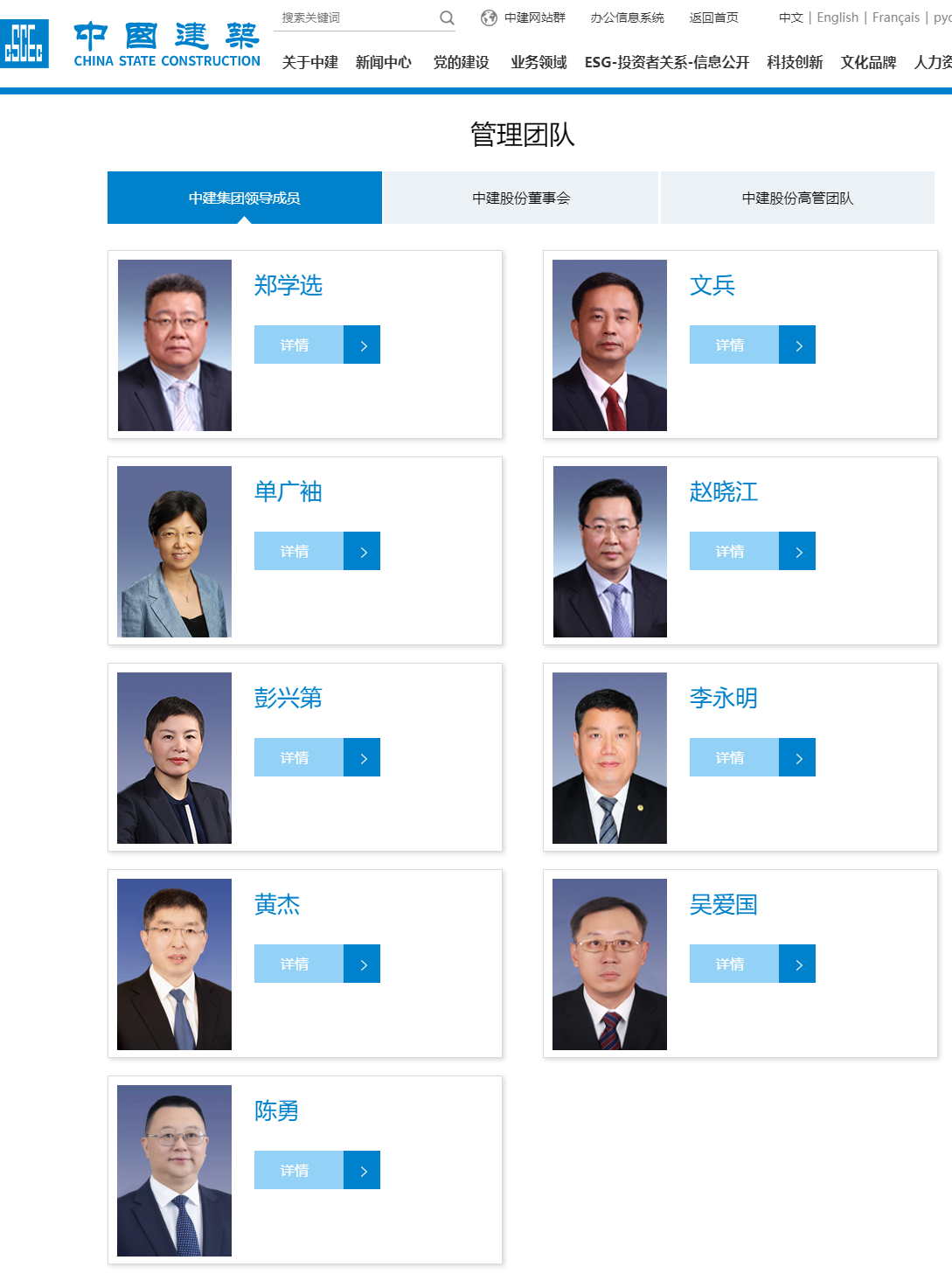This screenshot has height=1274, width=952.
Task: Show details for 陈勇
Action: pos(316,1171)
